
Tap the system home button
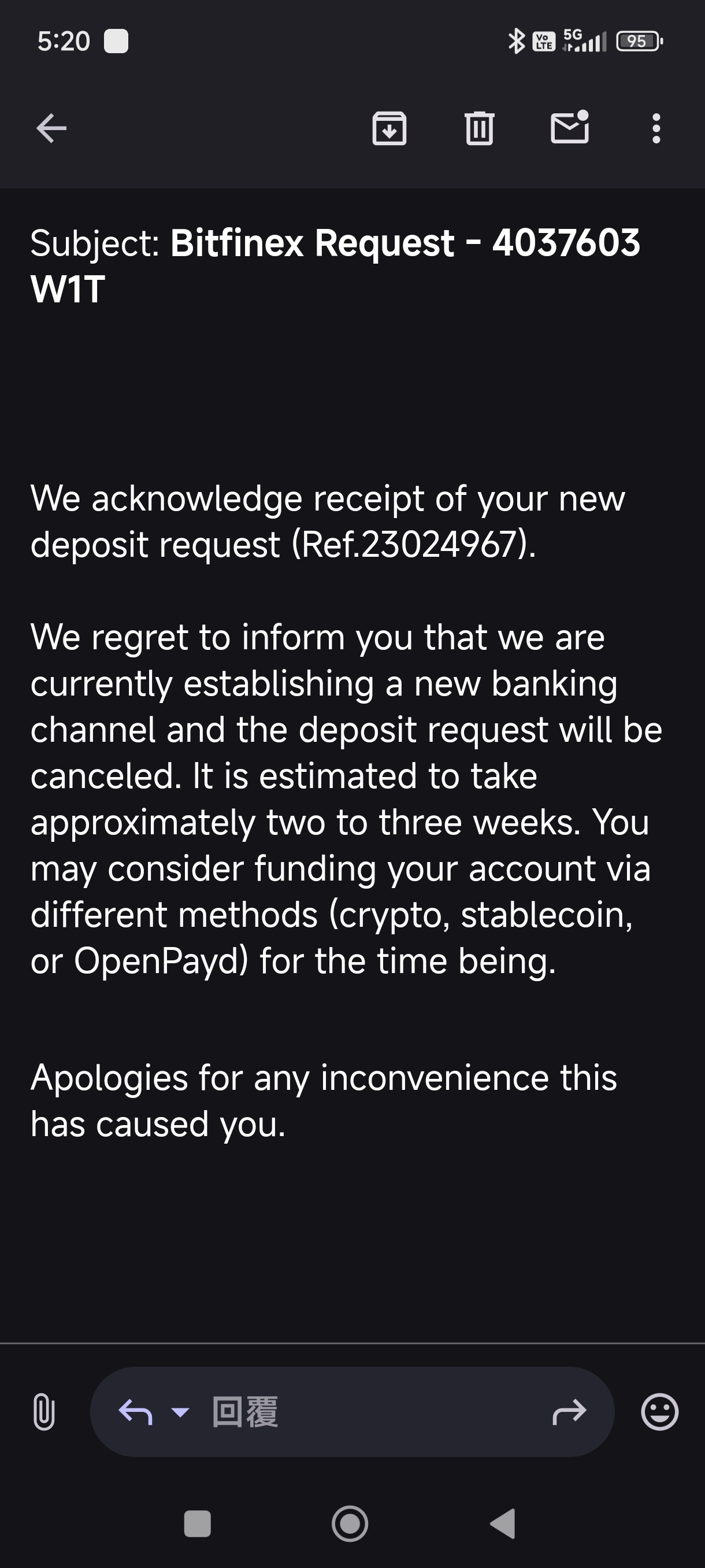[350, 1524]
